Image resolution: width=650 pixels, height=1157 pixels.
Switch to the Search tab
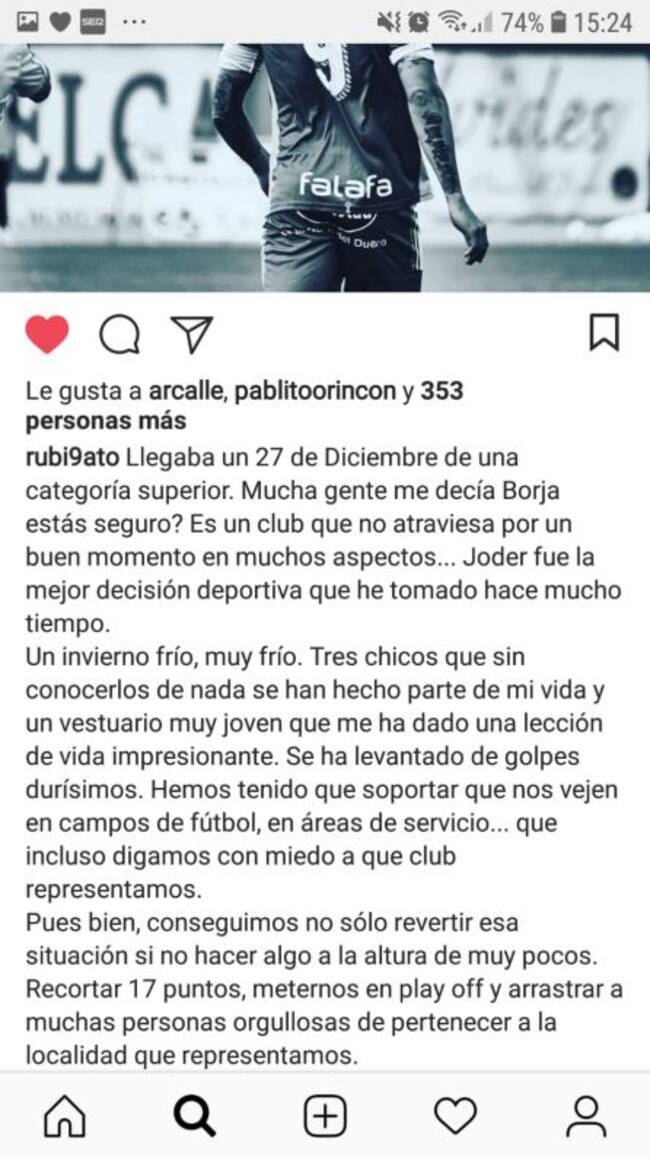pyautogui.click(x=194, y=1116)
